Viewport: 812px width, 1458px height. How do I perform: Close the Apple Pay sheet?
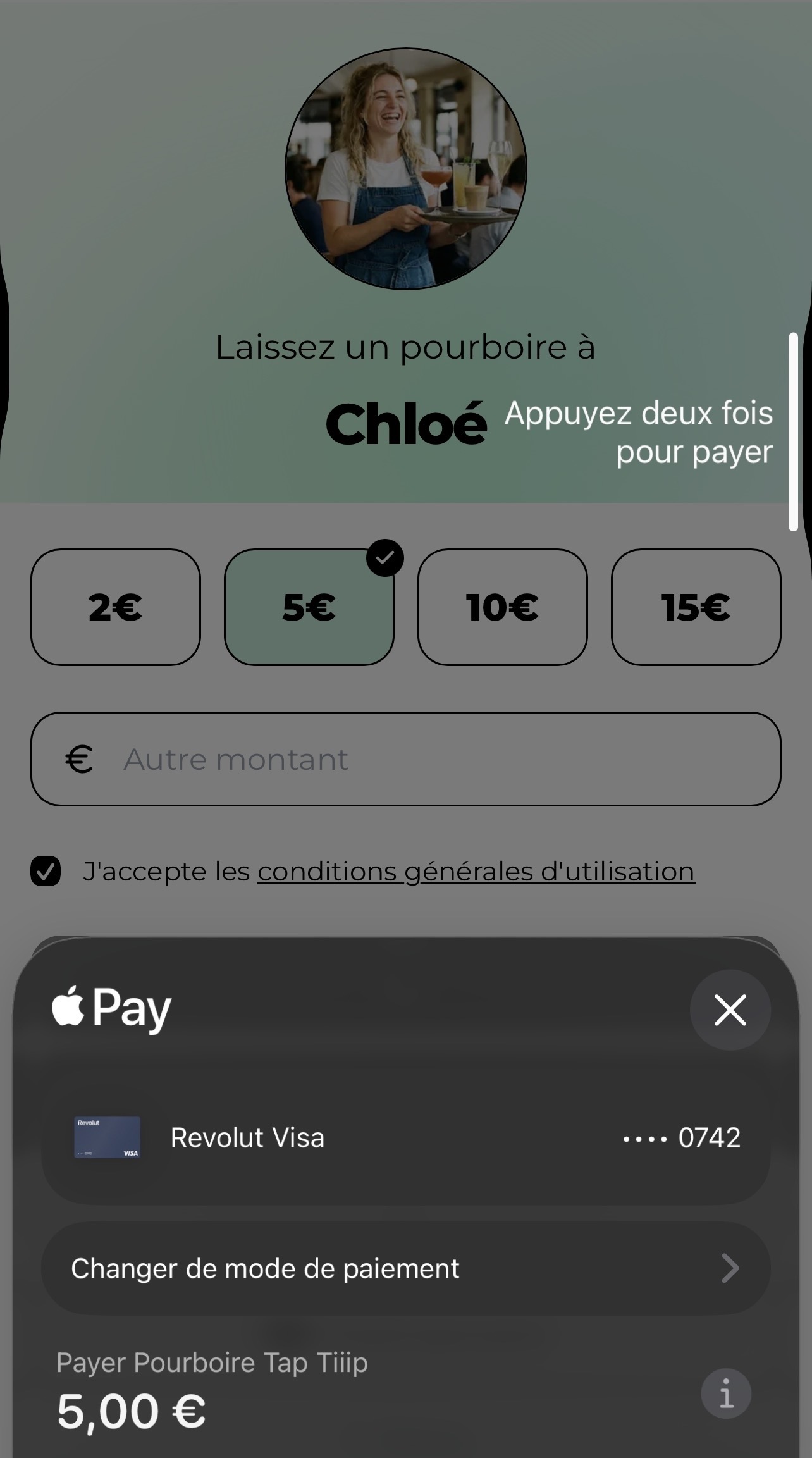coord(730,1010)
